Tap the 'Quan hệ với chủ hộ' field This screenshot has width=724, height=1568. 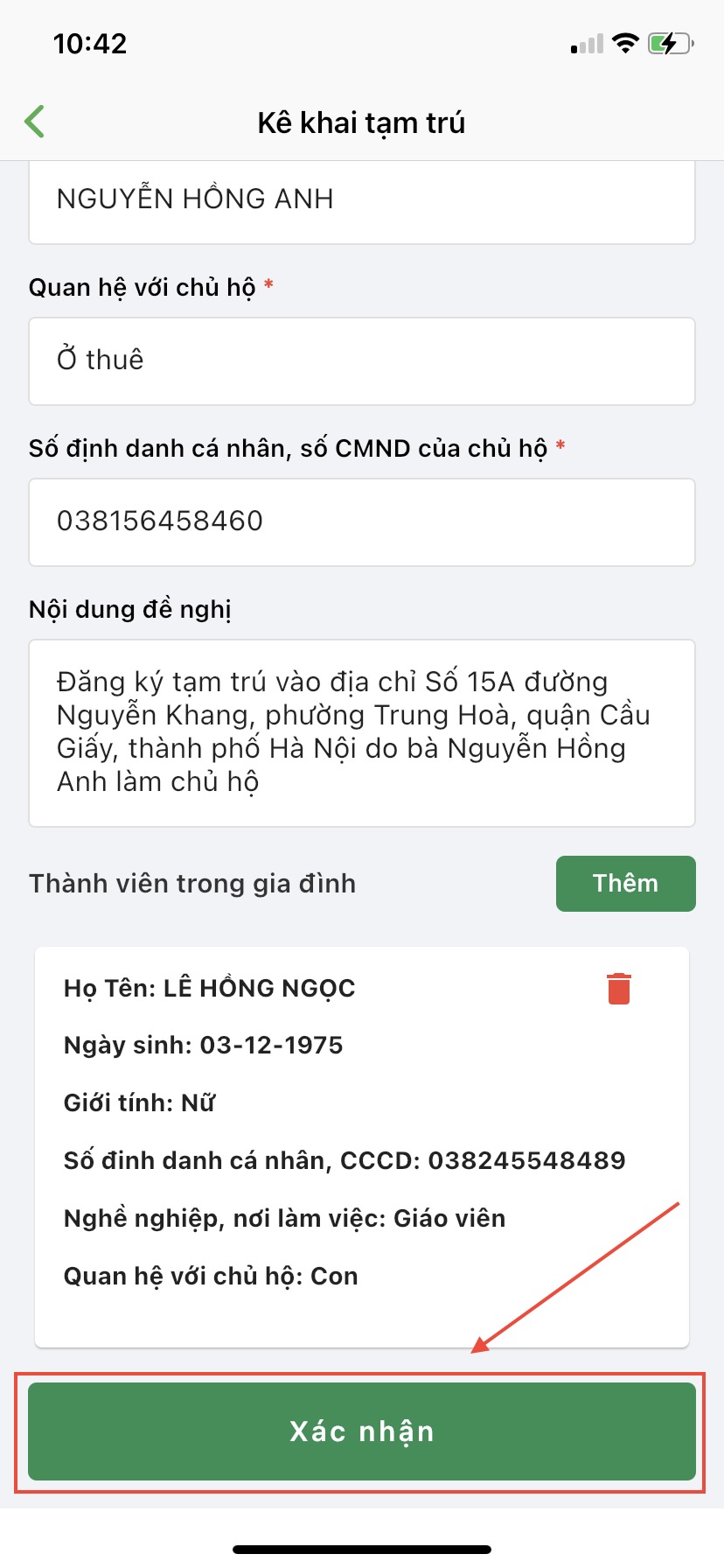[362, 360]
